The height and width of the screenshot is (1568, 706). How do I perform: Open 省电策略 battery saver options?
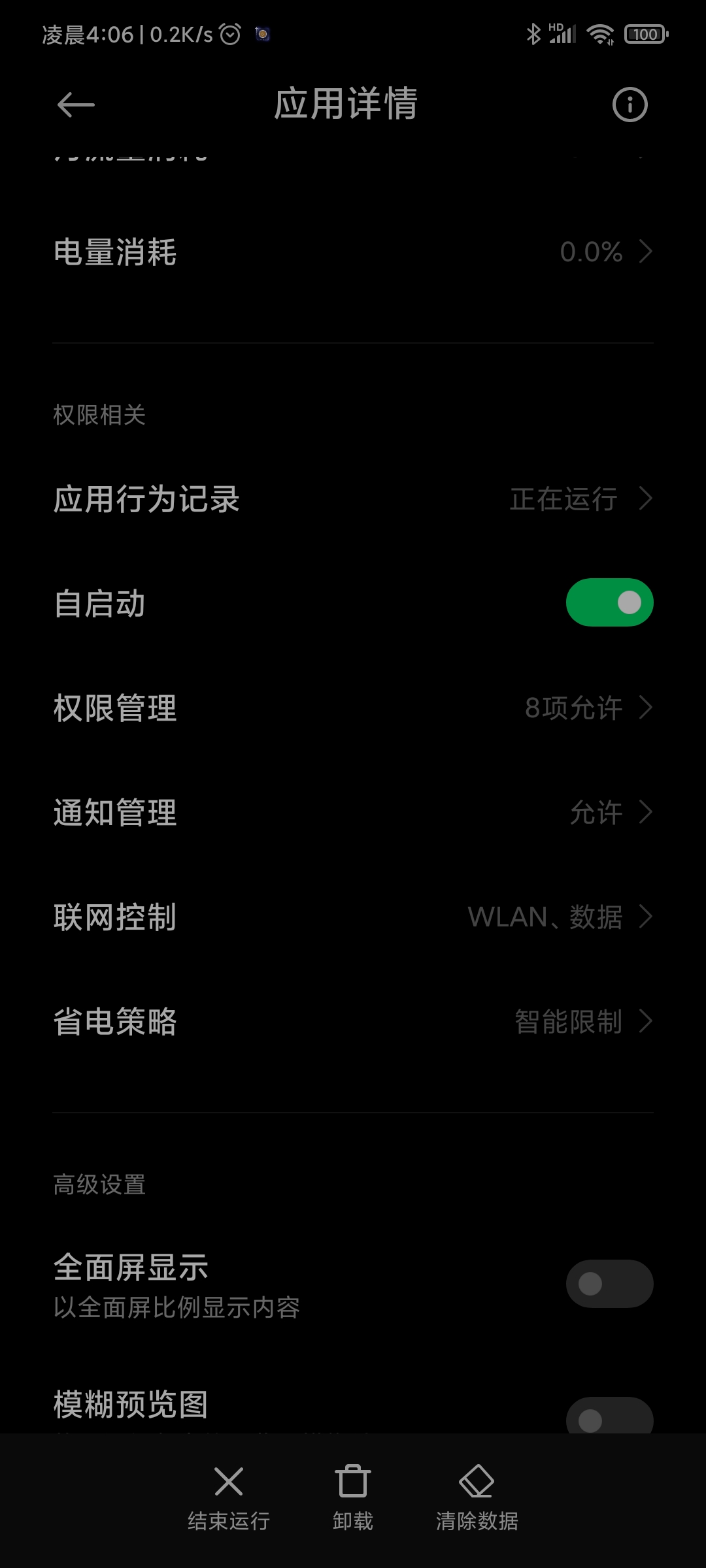click(353, 1022)
